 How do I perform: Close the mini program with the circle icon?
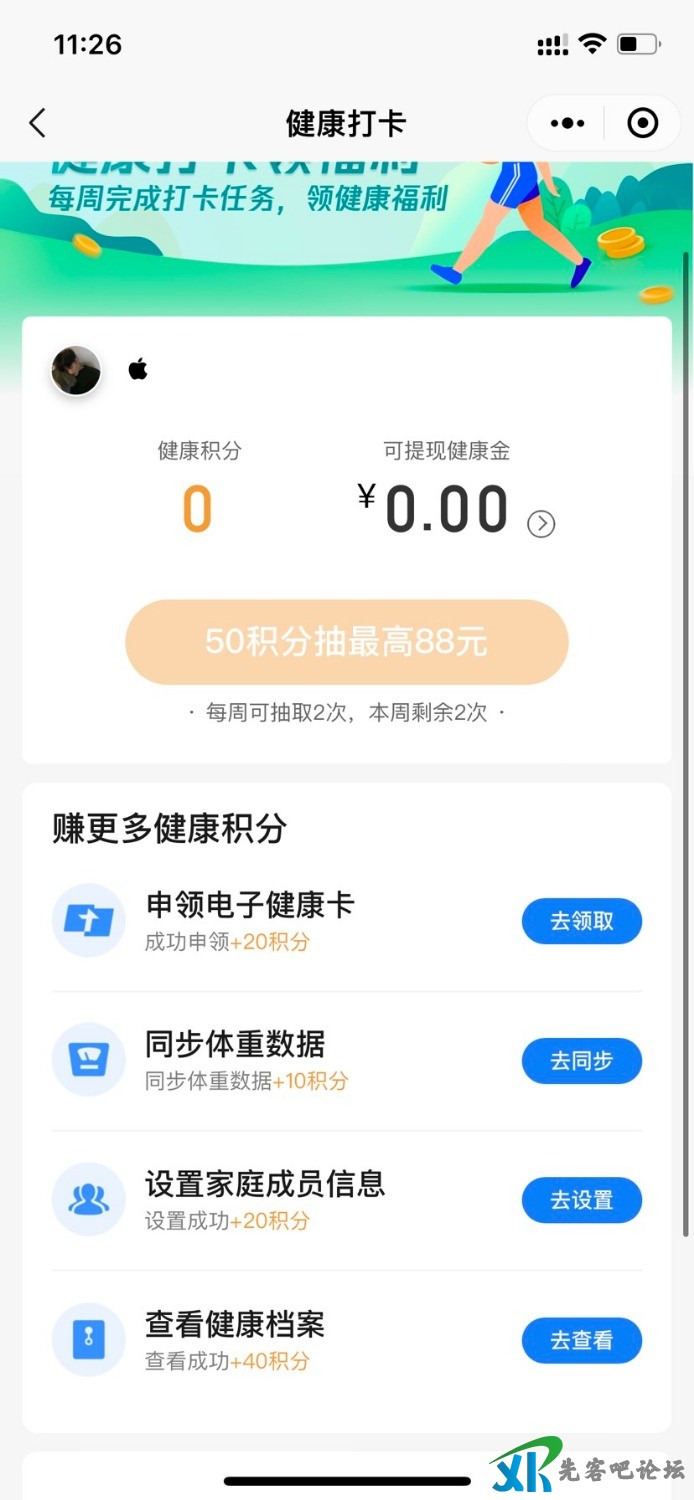[x=642, y=124]
